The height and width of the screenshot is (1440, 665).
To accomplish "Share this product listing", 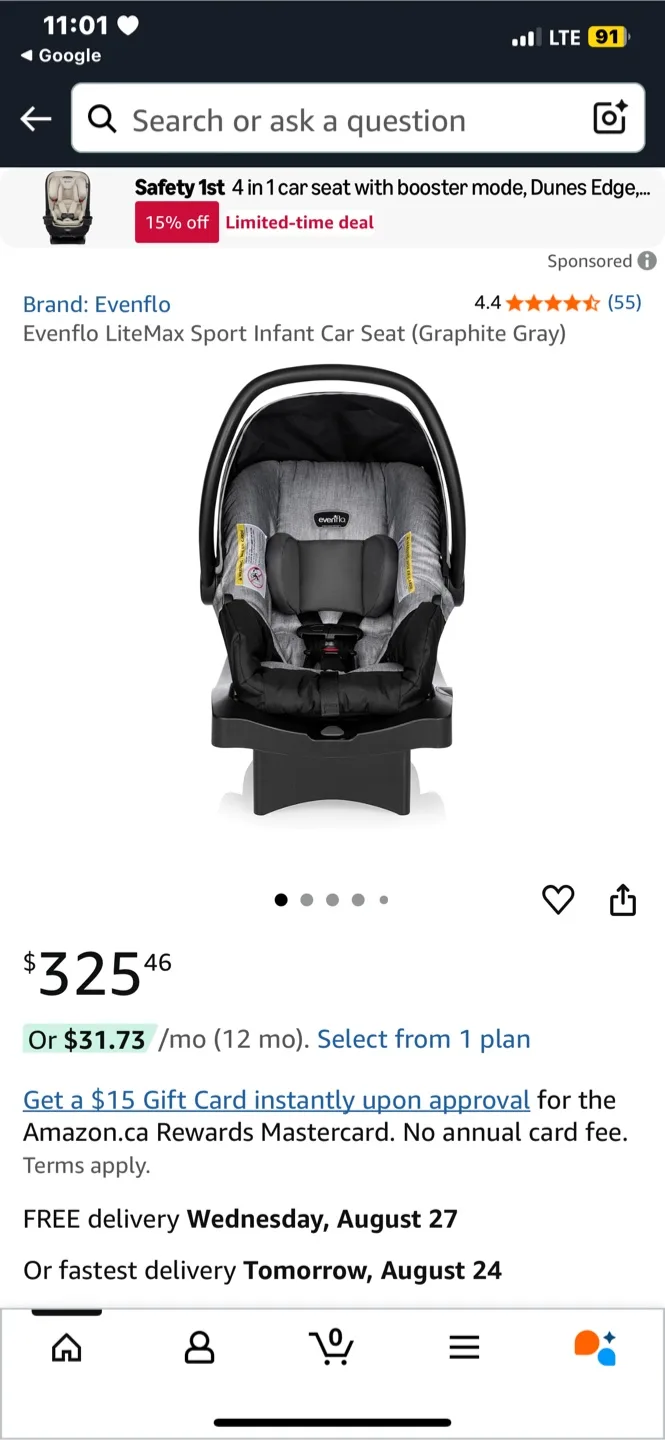I will pos(622,900).
